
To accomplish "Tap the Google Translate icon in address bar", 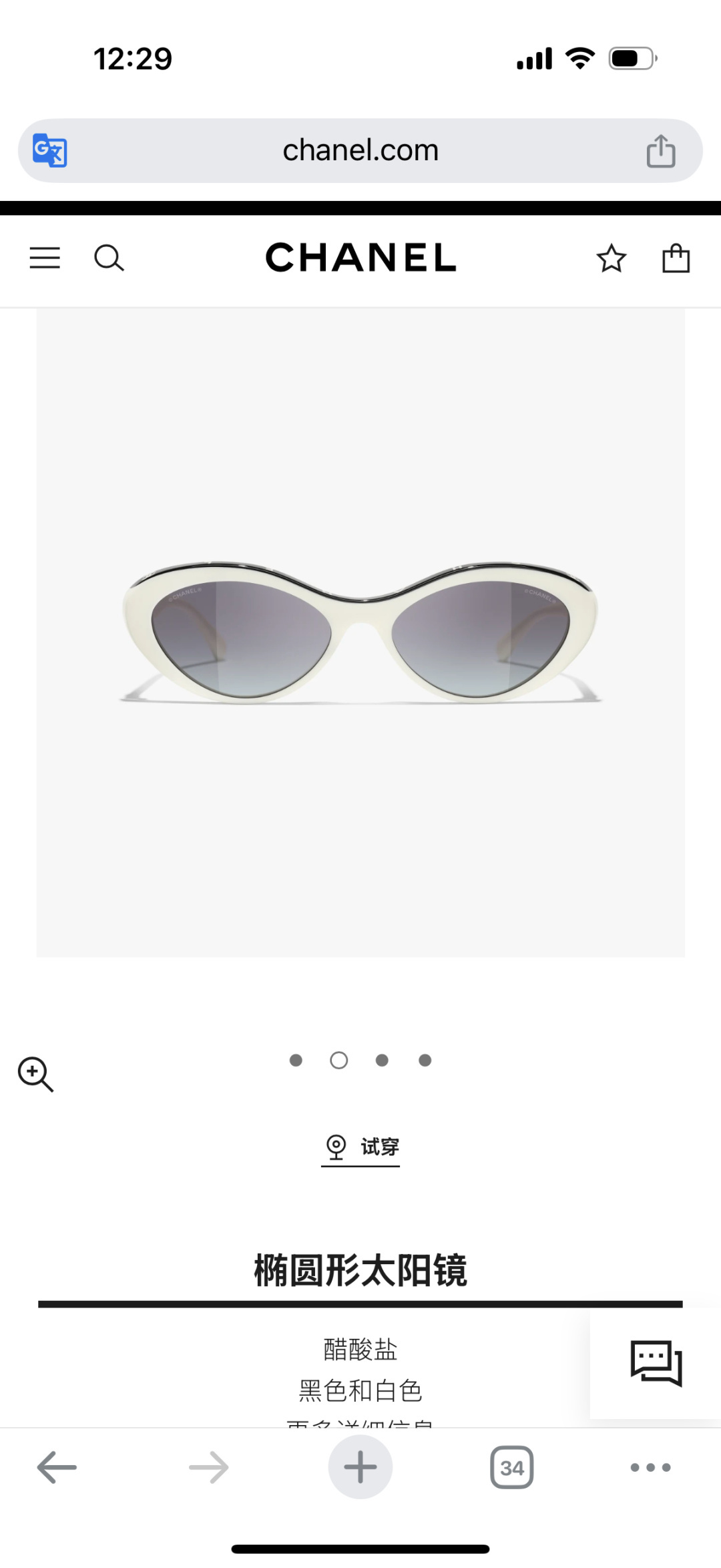I will tap(49, 150).
